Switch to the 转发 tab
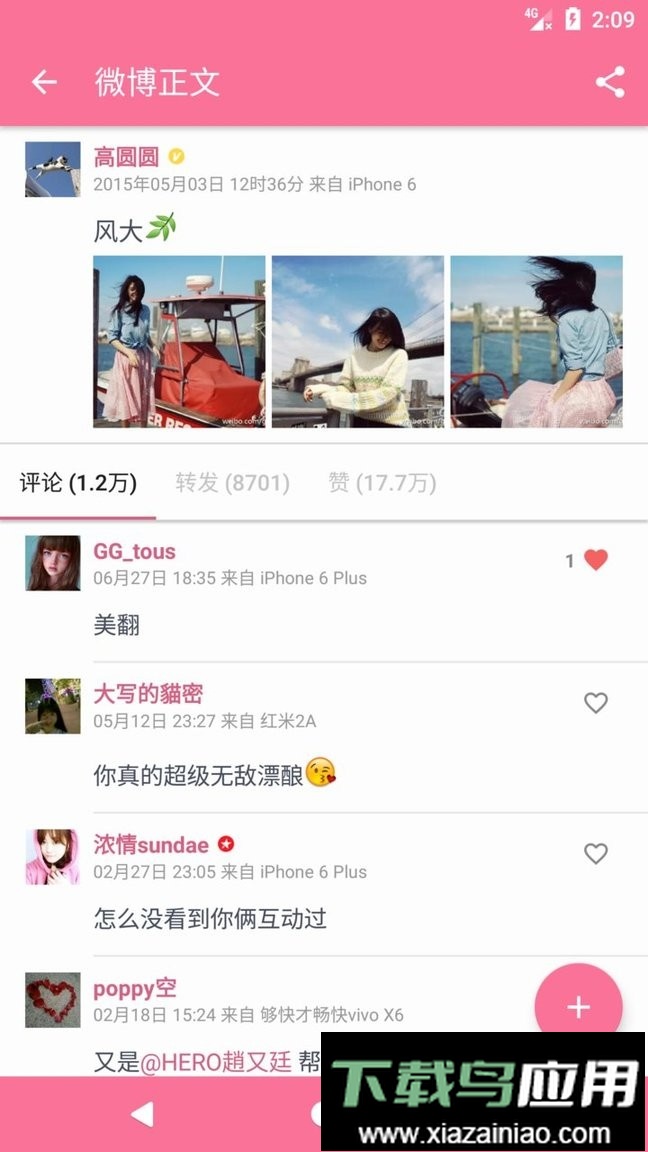This screenshot has width=648, height=1152. (x=232, y=484)
